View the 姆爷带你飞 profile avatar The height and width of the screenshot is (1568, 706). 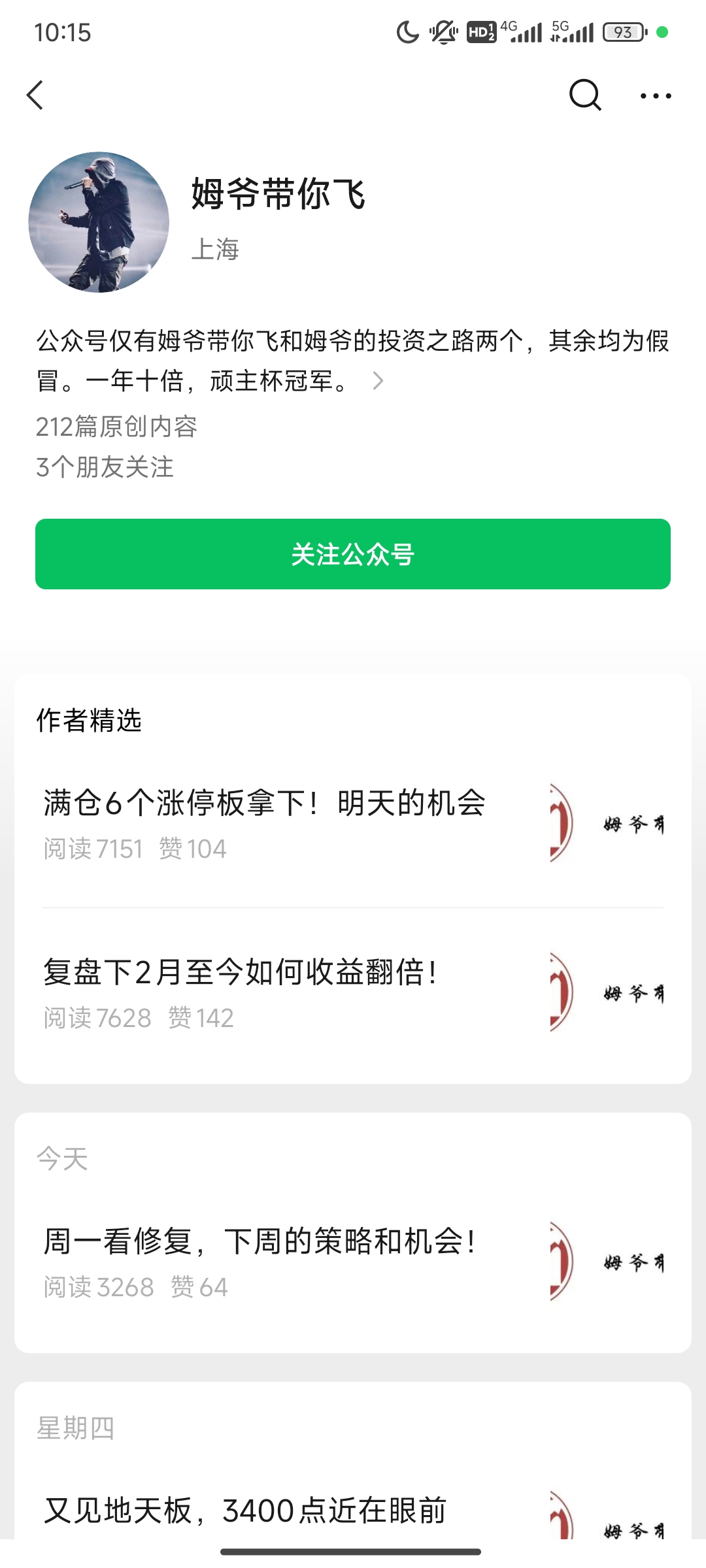99,222
